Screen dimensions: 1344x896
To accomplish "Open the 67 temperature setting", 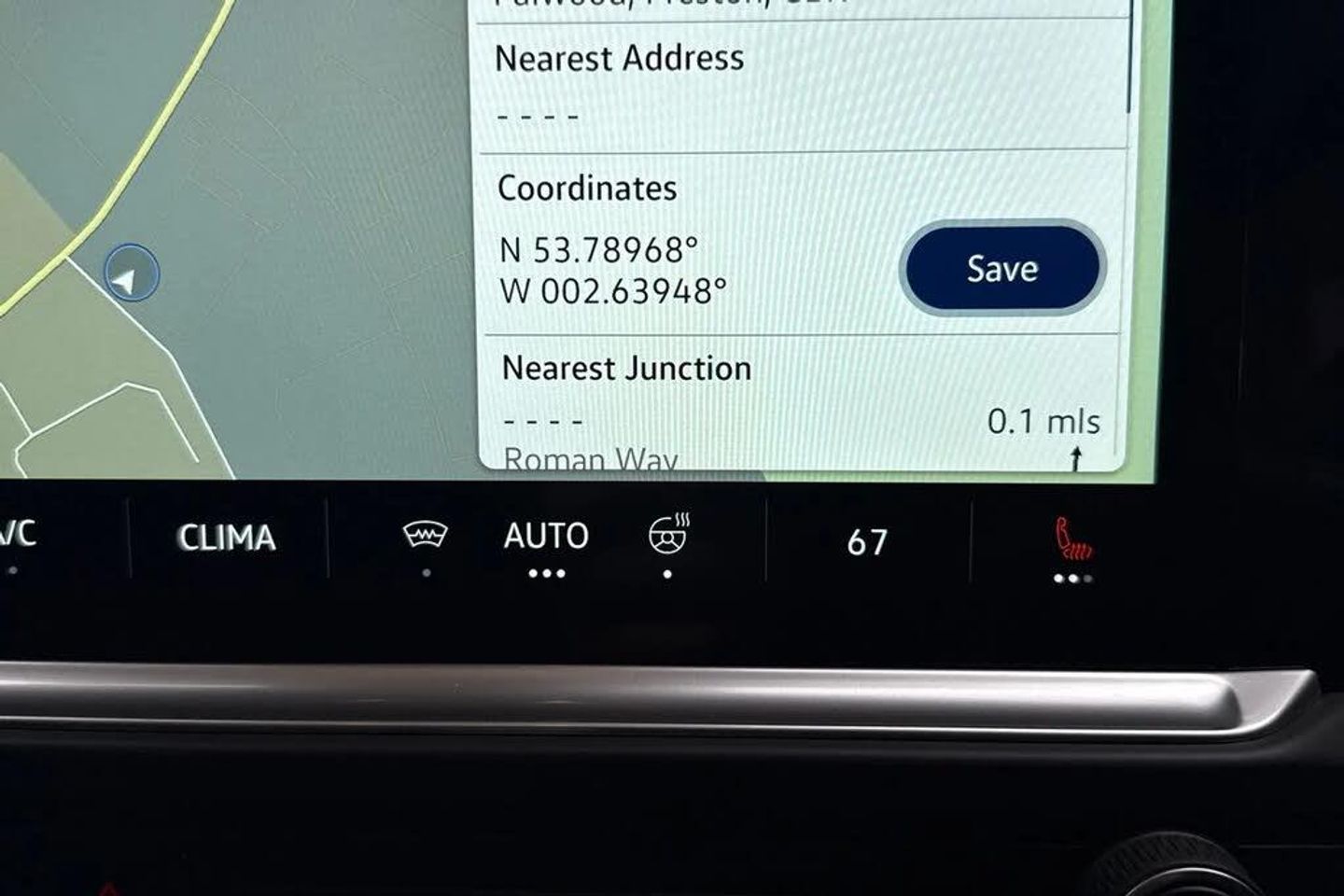I will coord(867,542).
